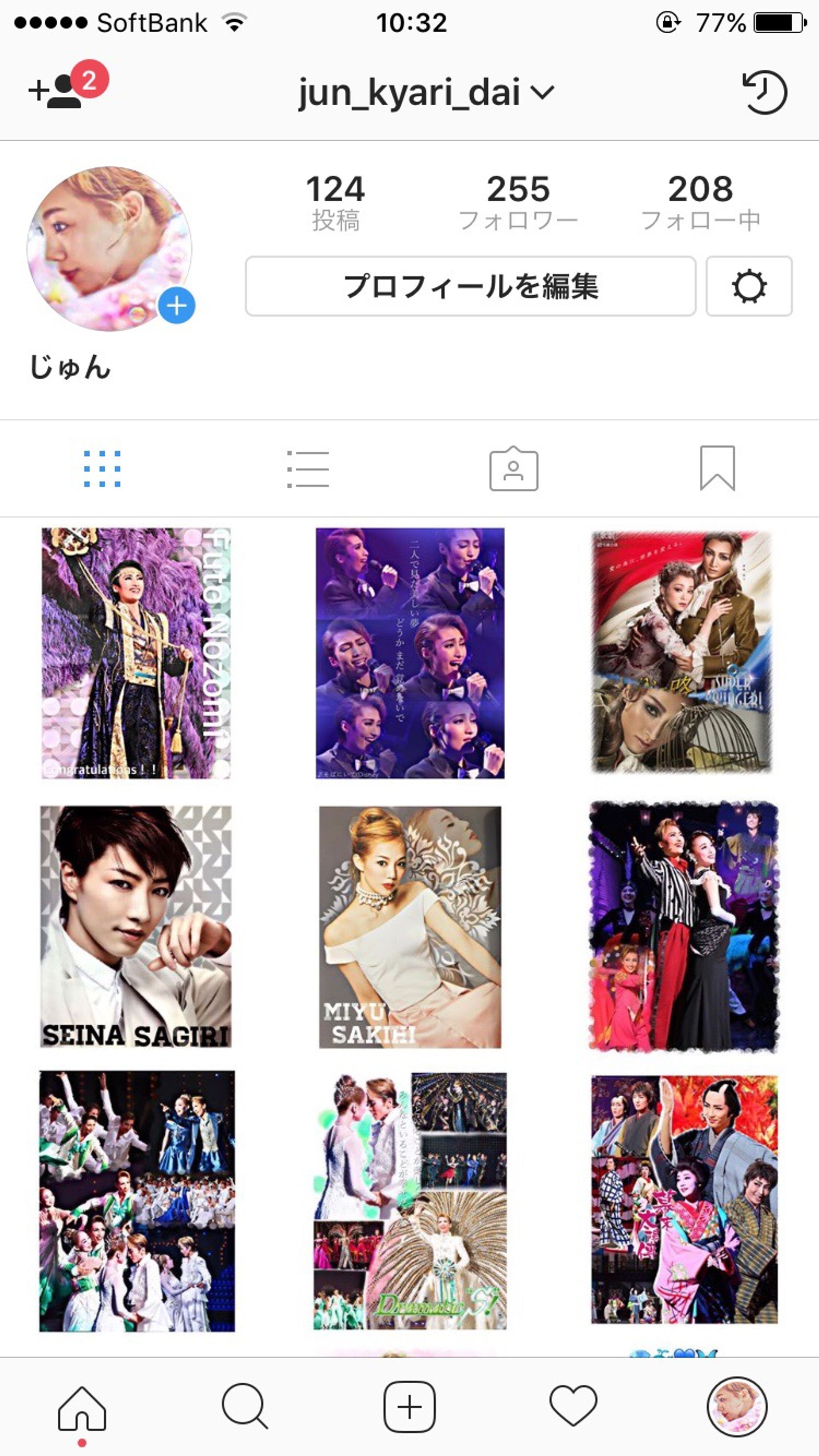Open the MIYU SAKIHI post
The height and width of the screenshot is (1456, 819).
tap(409, 927)
